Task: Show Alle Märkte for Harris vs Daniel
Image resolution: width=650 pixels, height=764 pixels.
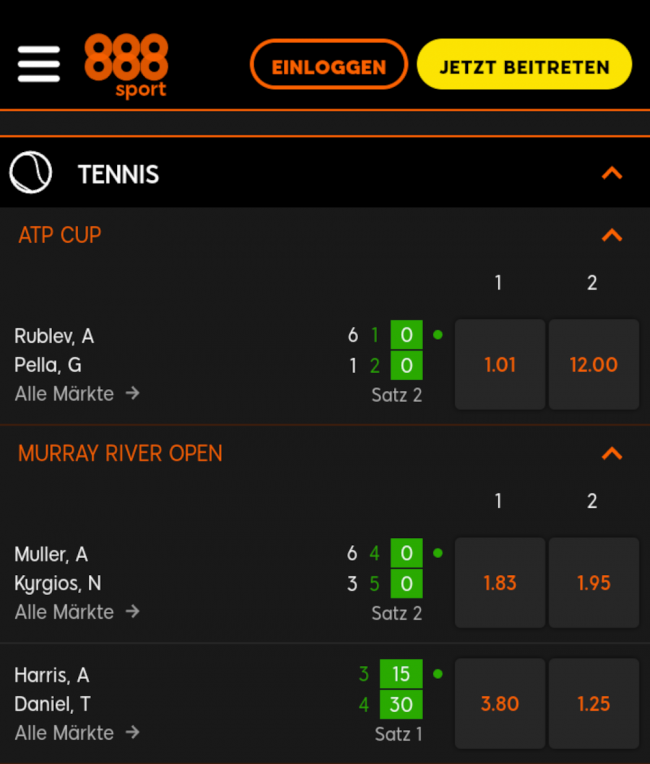Action: (77, 733)
